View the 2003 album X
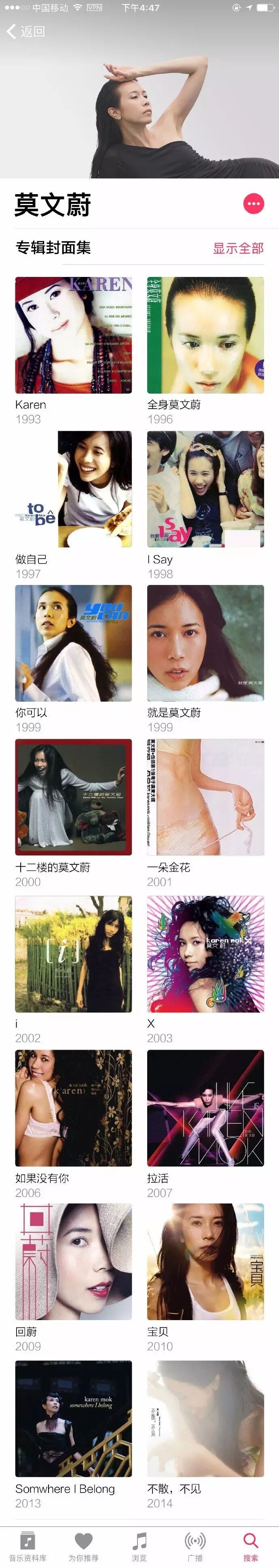This screenshot has width=279, height=1568. pyautogui.click(x=205, y=953)
